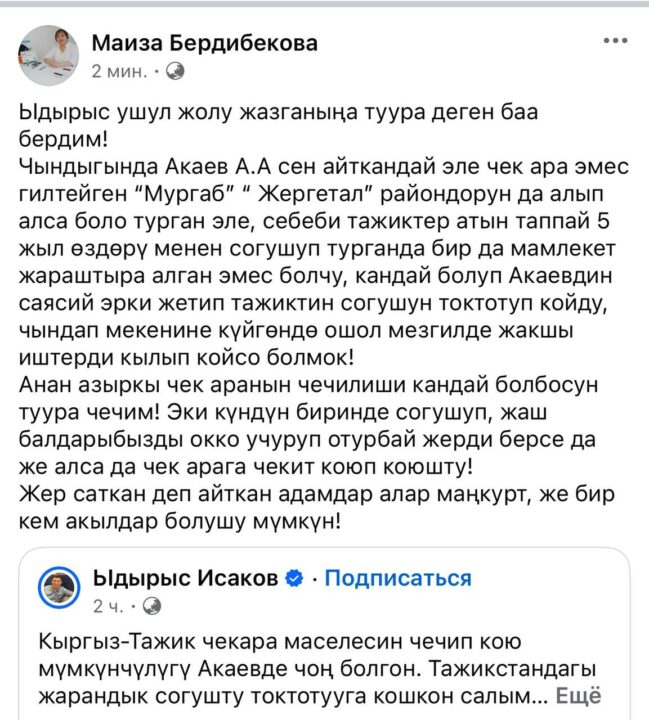
Task: Open Ыдырыс Исаков's profile name
Action: [x=185, y=578]
